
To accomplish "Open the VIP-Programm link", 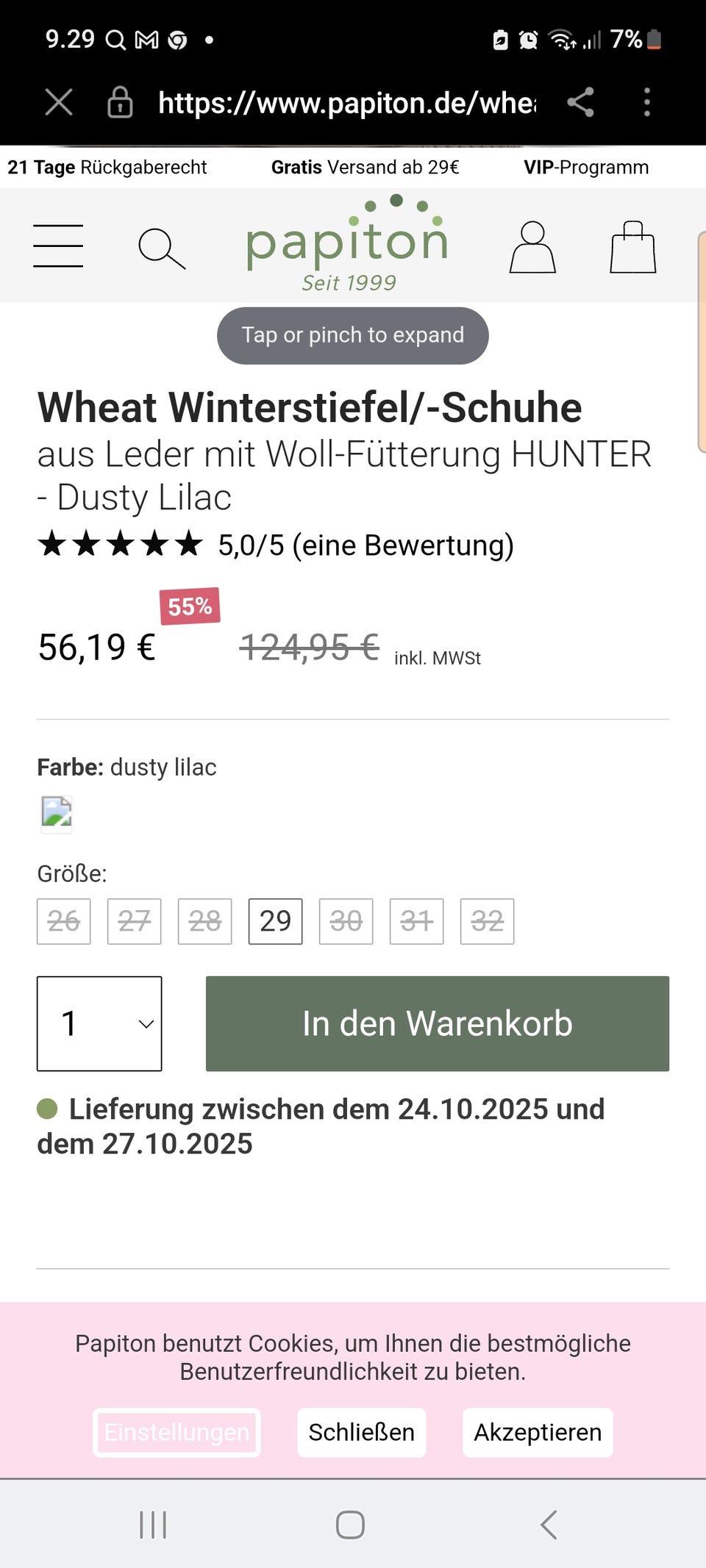I will pyautogui.click(x=586, y=167).
